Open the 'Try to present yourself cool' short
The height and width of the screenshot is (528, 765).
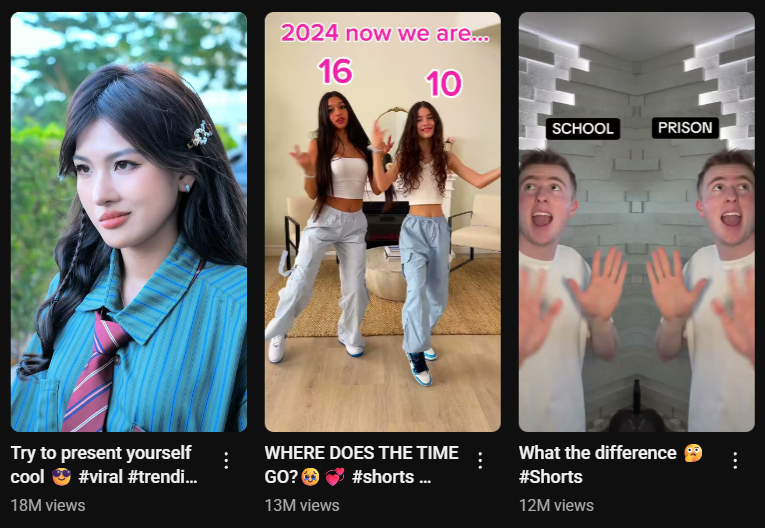point(128,222)
